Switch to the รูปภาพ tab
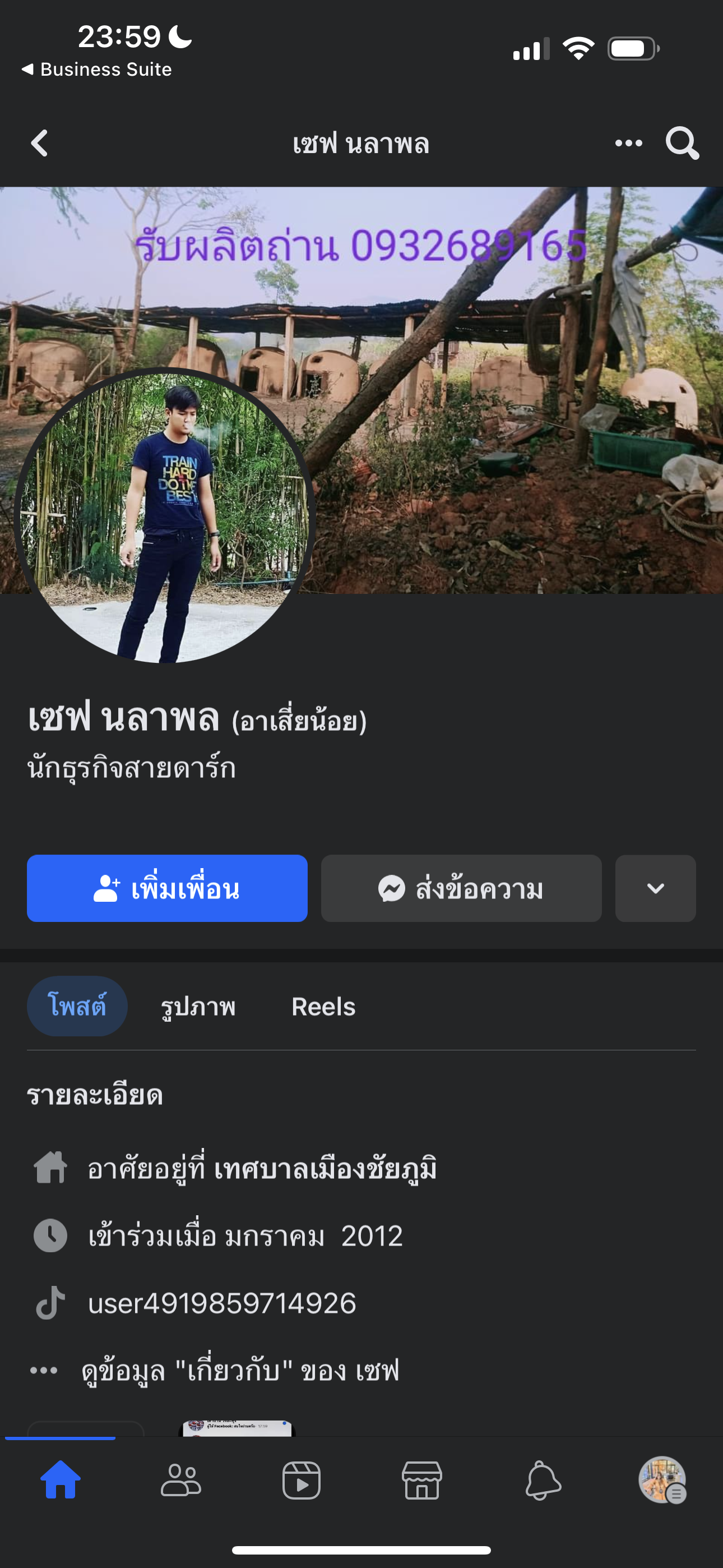The width and height of the screenshot is (723, 1568). coord(198,1007)
